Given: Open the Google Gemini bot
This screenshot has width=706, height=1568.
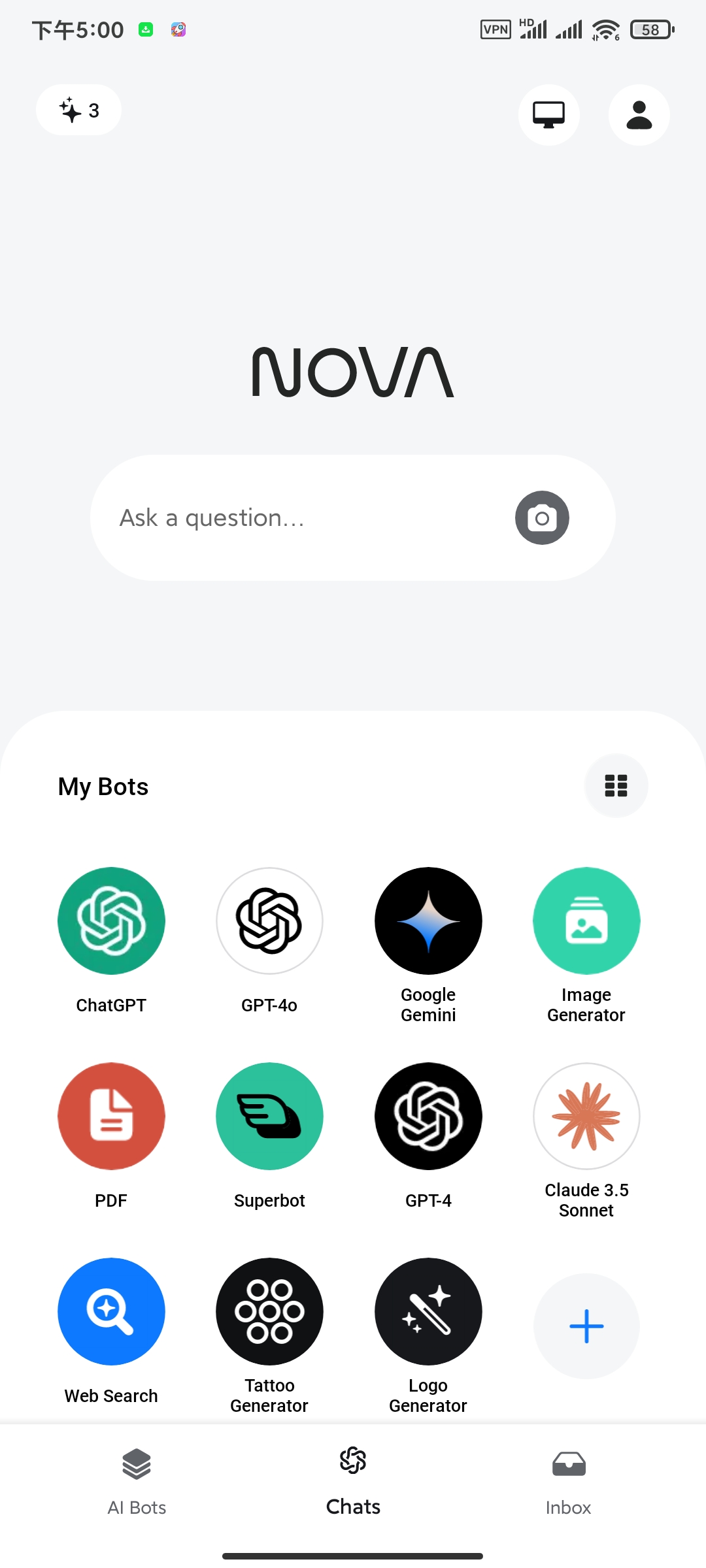Looking at the screenshot, I should (428, 921).
